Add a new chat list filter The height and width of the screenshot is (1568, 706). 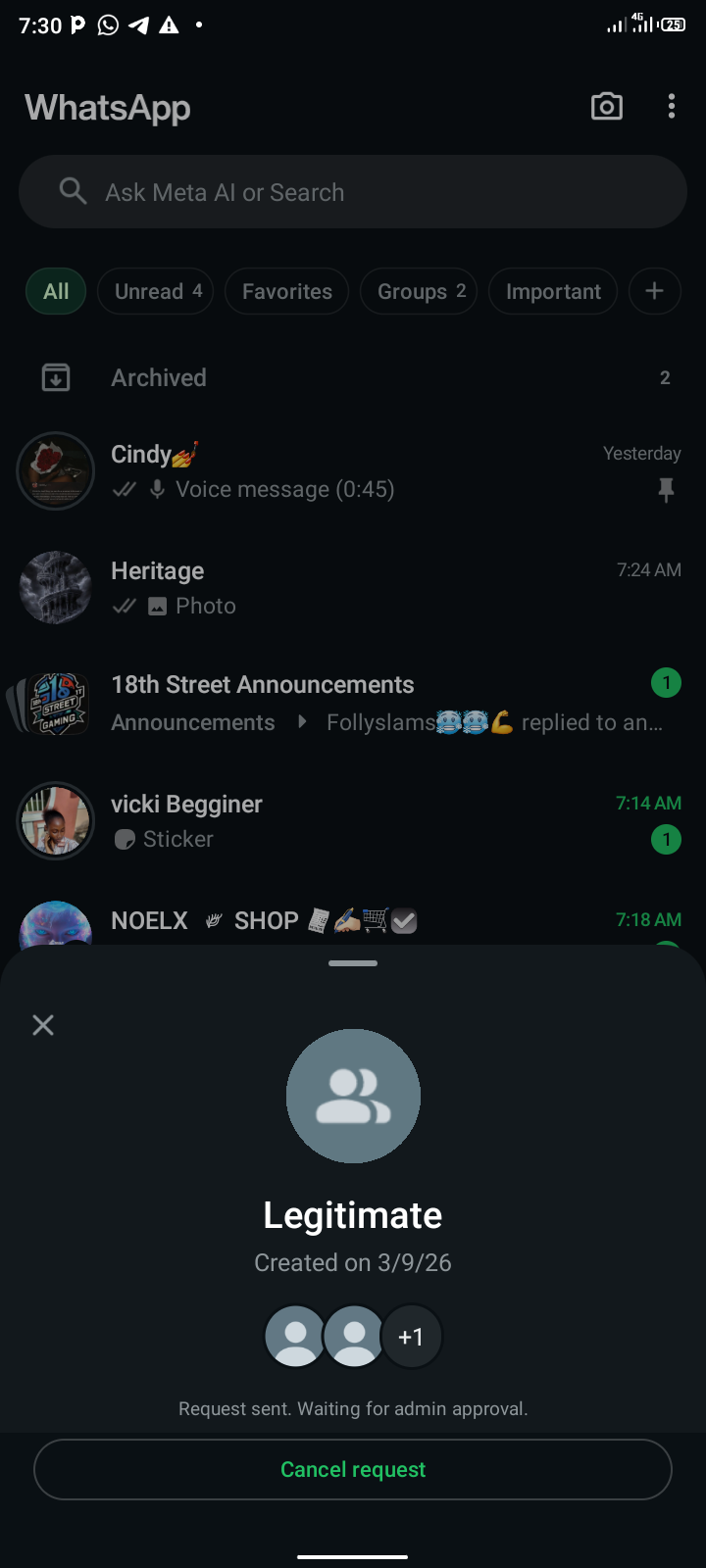(x=655, y=292)
